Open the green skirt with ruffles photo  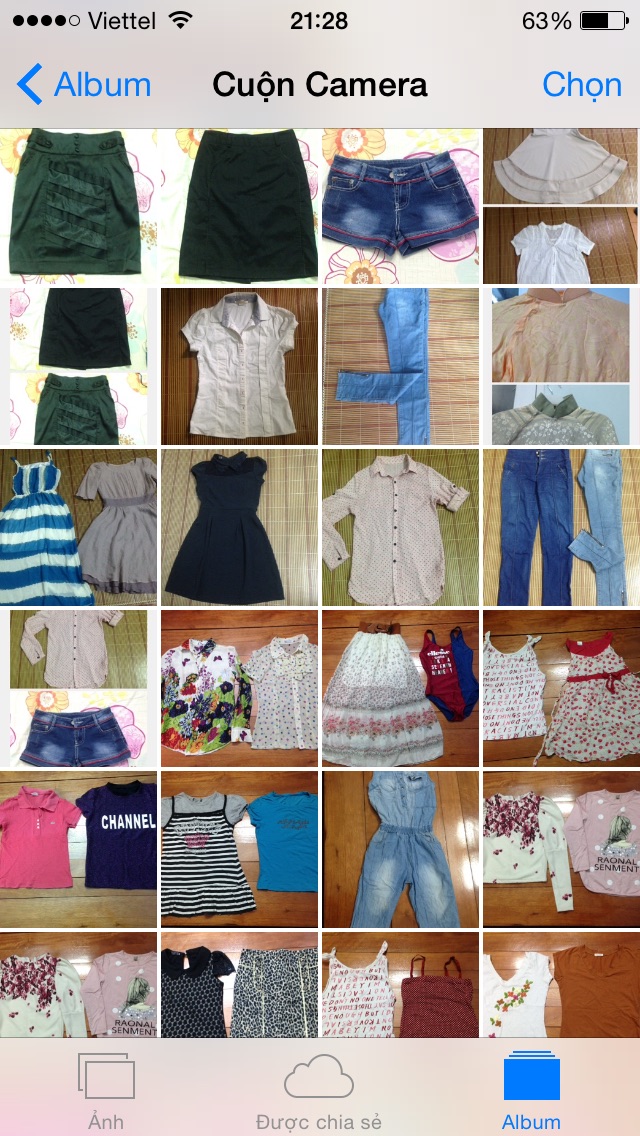point(78,206)
